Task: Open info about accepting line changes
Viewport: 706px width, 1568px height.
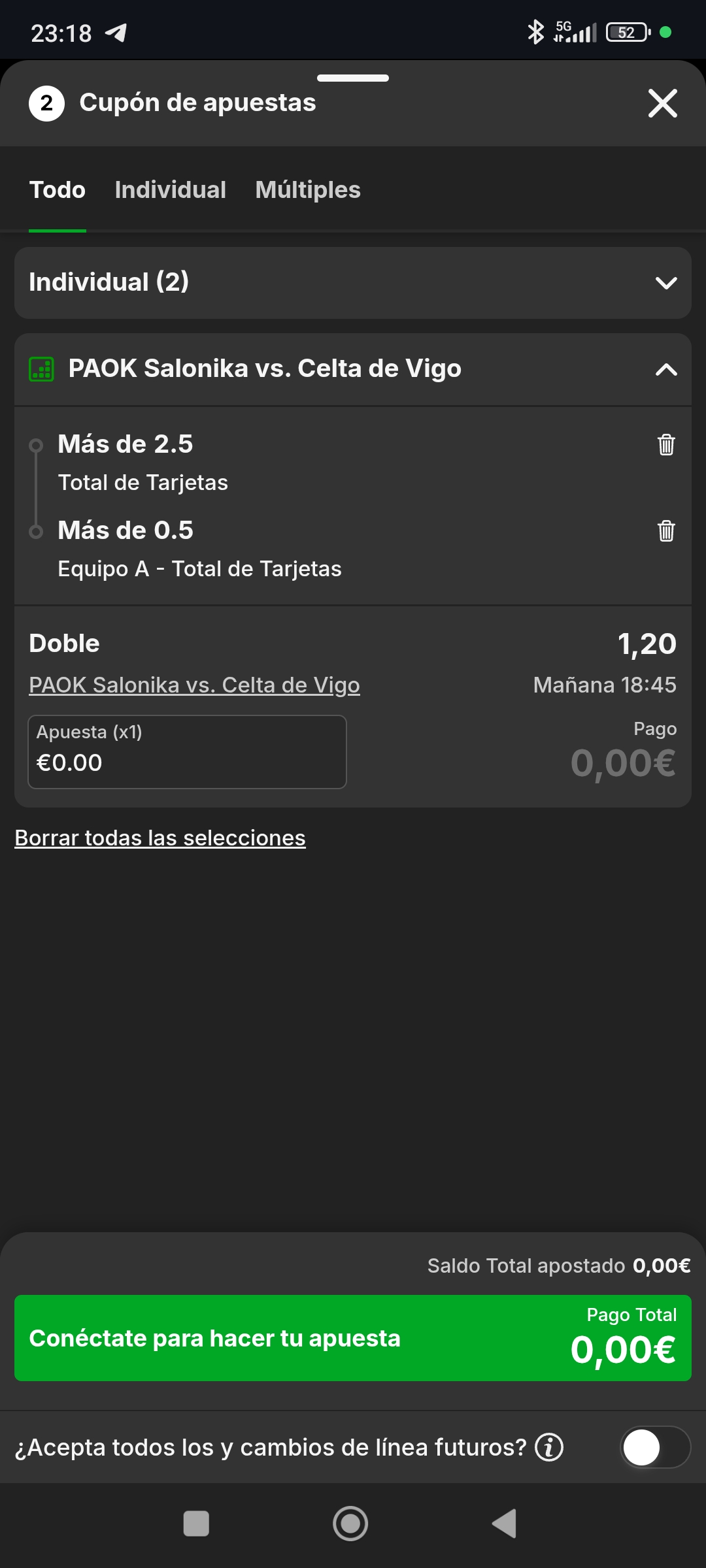Action: pyautogui.click(x=549, y=1447)
